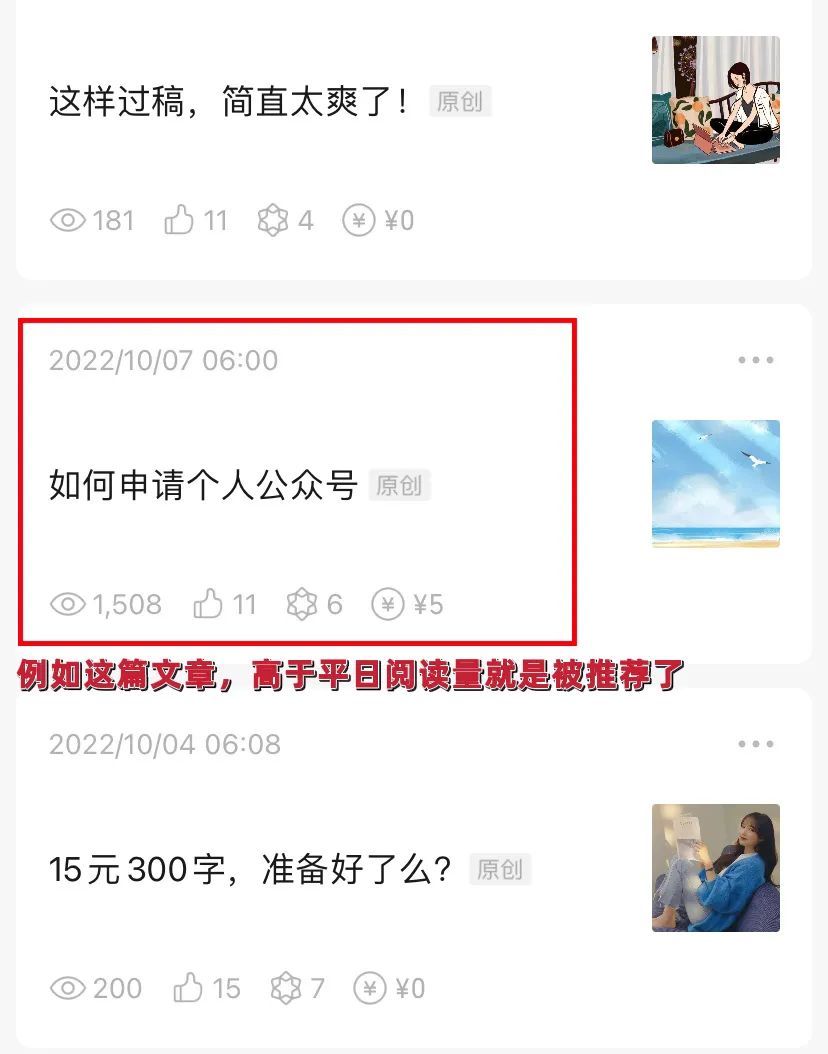Click the thumbs-up icon showing 11 in the red box

208,604
